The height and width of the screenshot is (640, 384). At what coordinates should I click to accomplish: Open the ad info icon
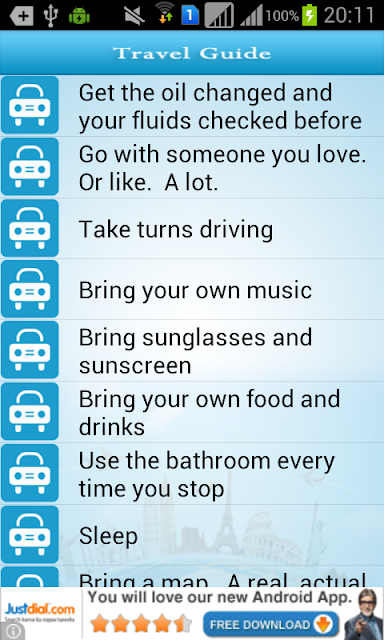[x=12, y=631]
